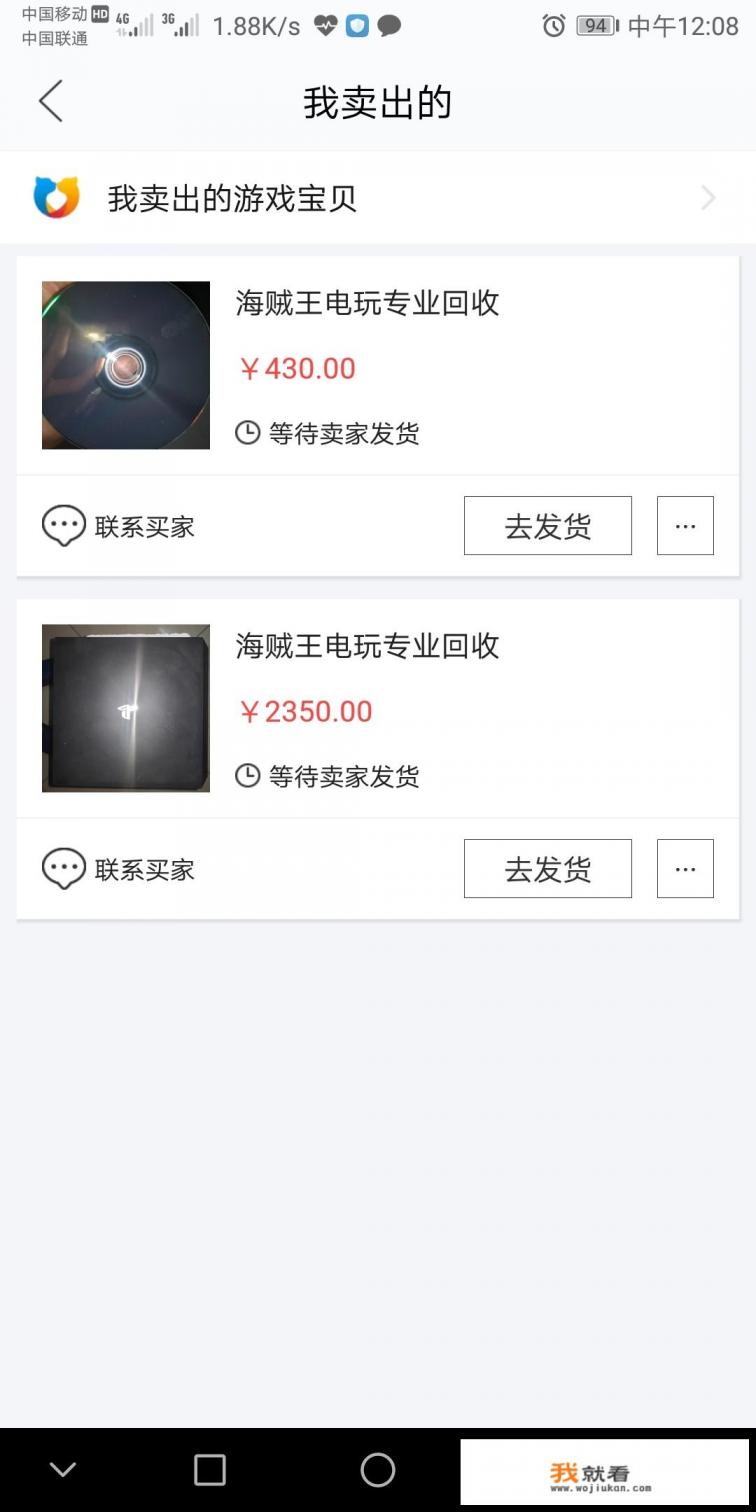Open the more options '...' on the first order
Viewport: 756px width, 1512px height.
(x=685, y=525)
